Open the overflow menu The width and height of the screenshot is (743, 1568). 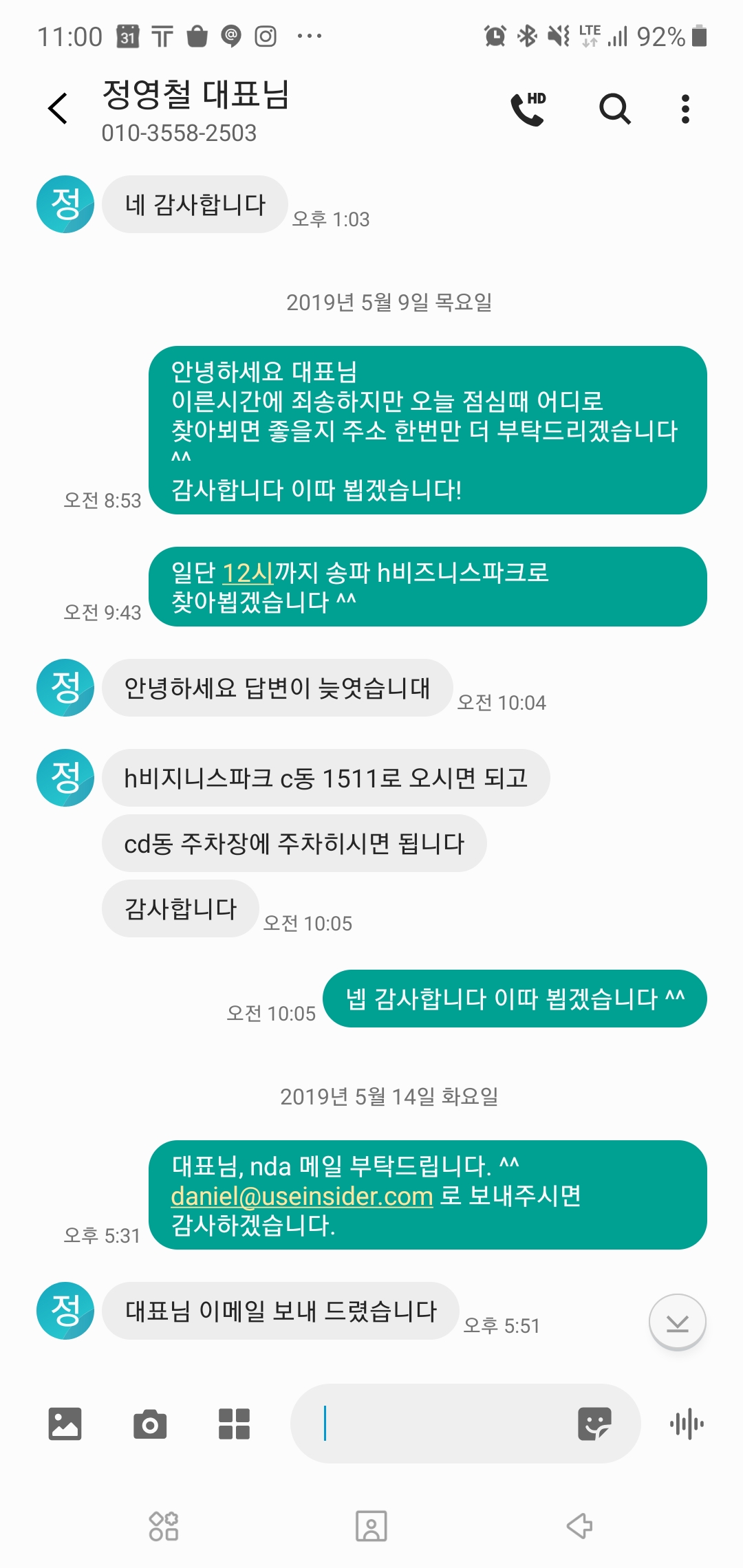(x=685, y=109)
